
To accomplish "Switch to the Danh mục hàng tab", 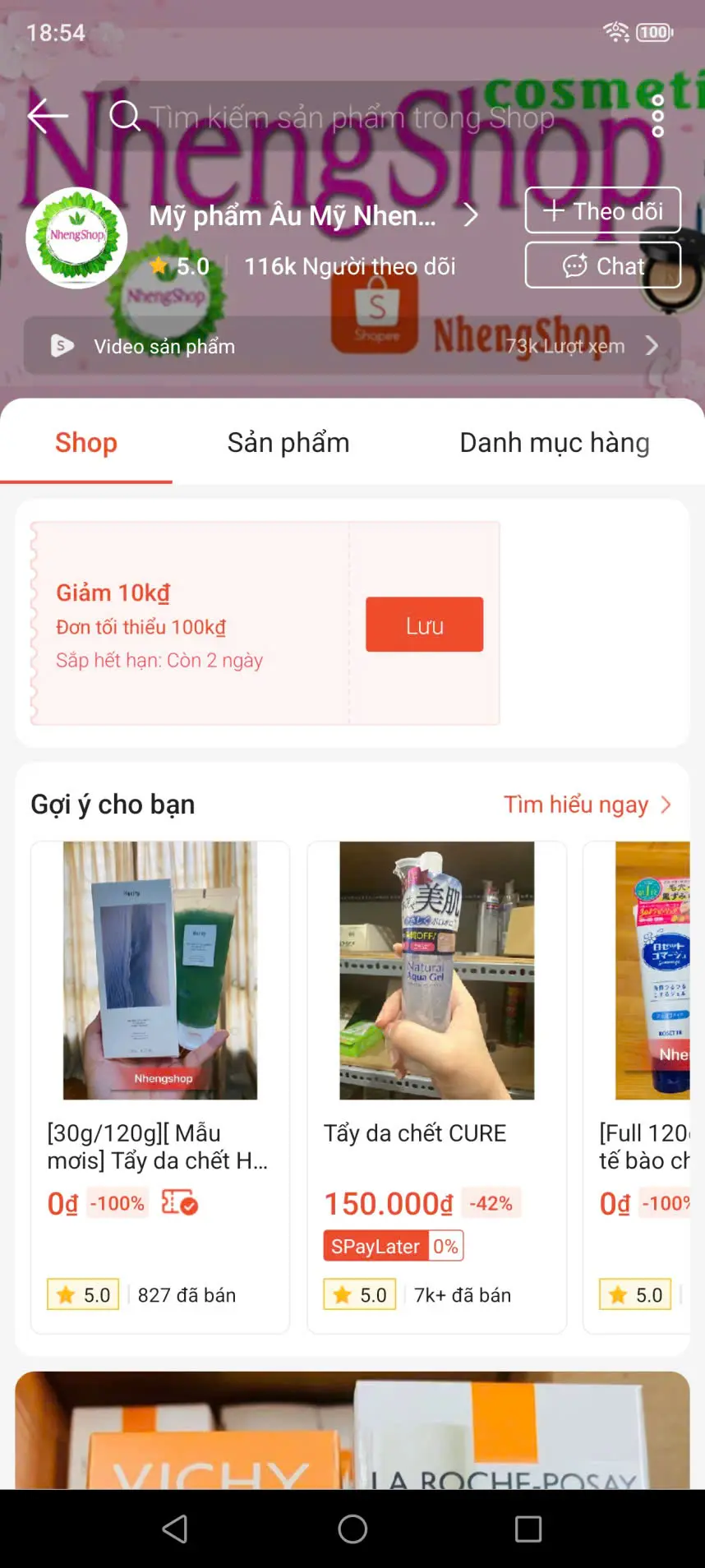I will (555, 442).
